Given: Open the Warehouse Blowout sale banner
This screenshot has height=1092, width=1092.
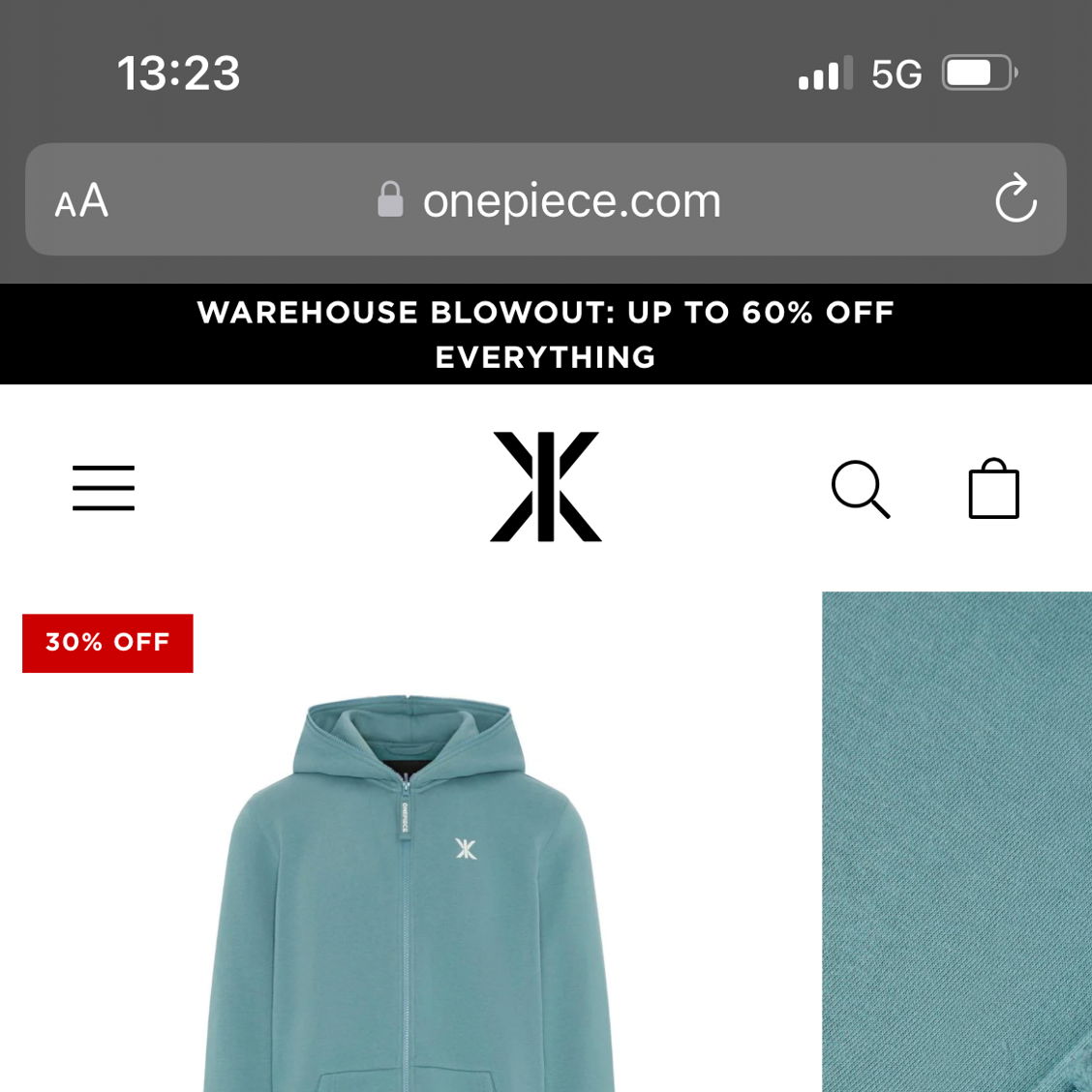Looking at the screenshot, I should pos(546,334).
